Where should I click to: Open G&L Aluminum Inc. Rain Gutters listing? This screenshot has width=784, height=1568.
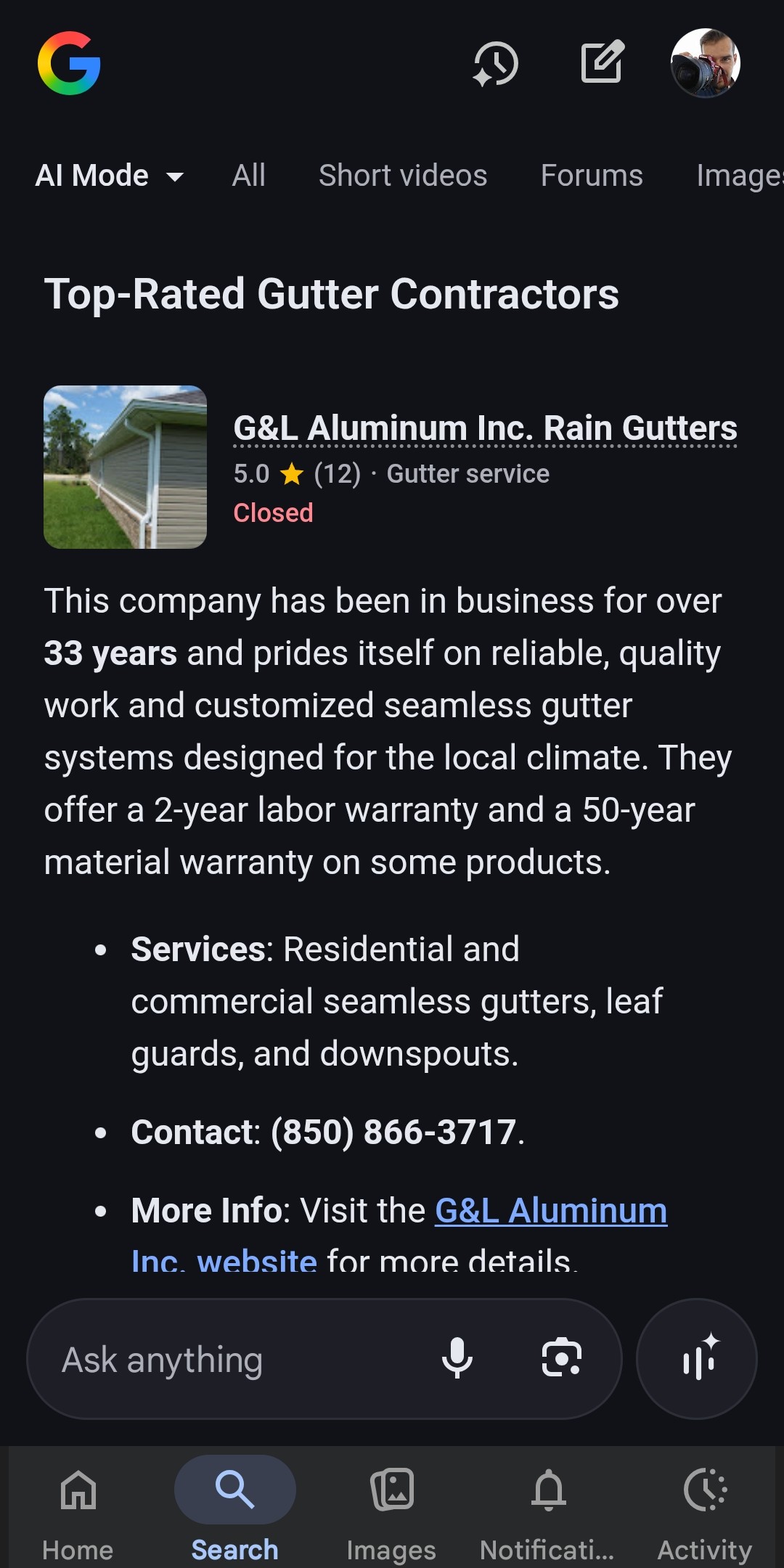tap(485, 428)
